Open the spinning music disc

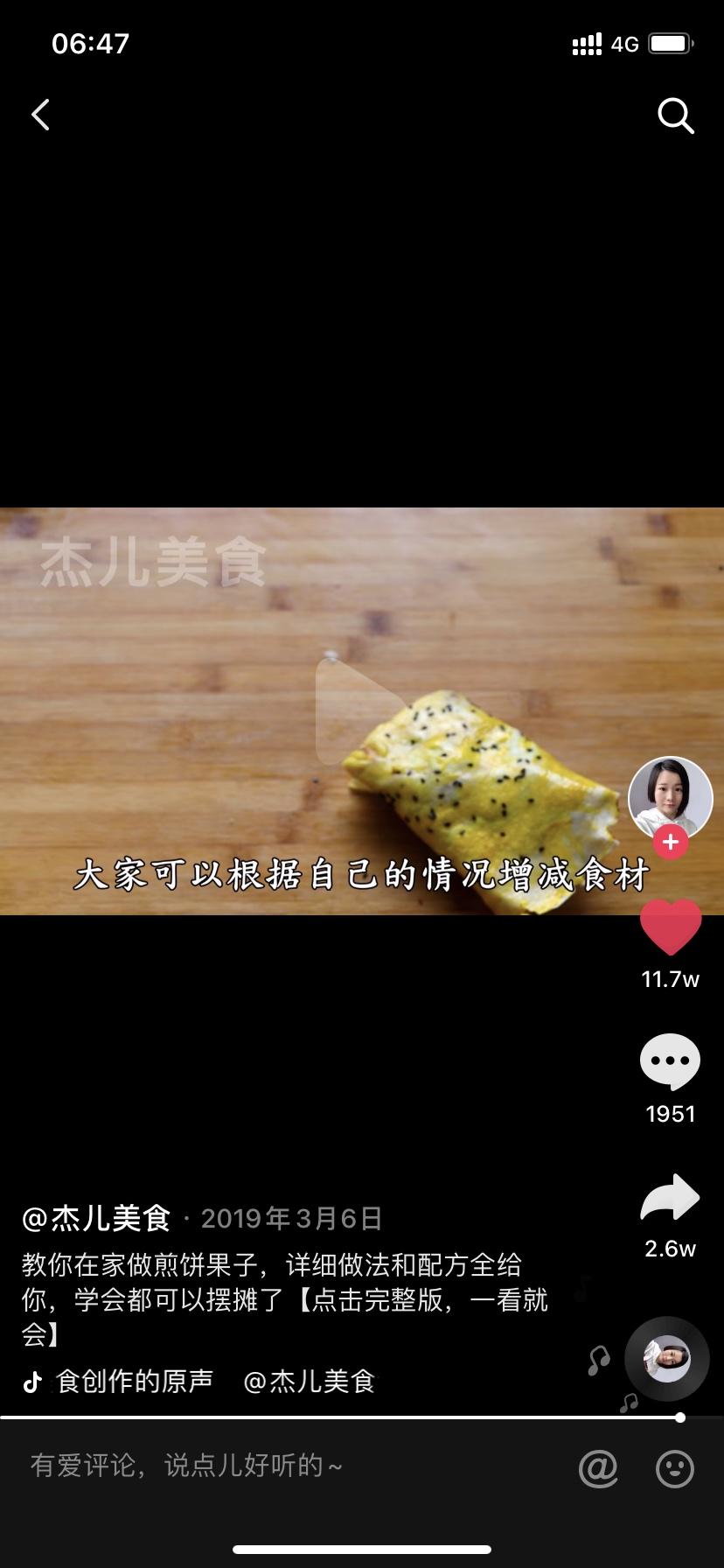(x=667, y=1359)
